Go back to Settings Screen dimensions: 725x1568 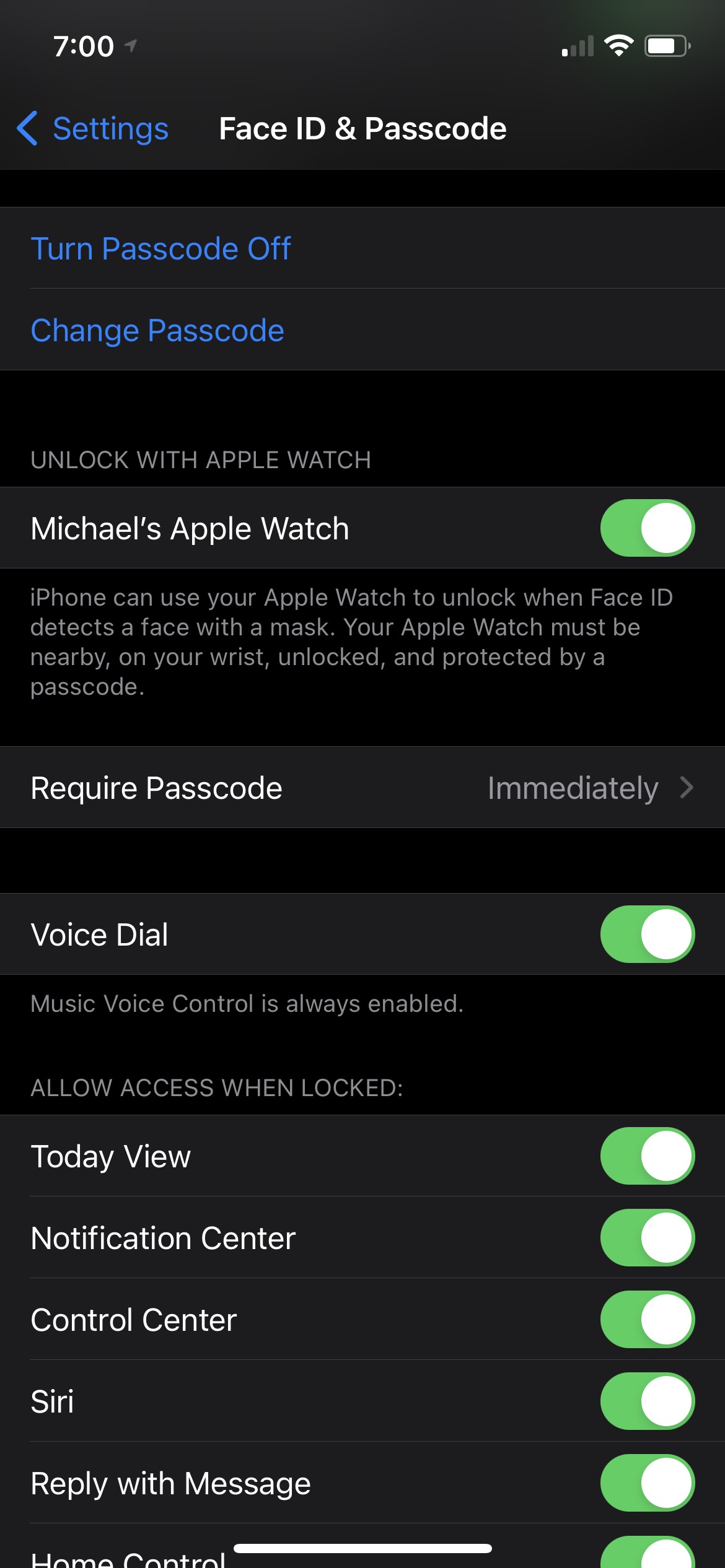tap(93, 129)
